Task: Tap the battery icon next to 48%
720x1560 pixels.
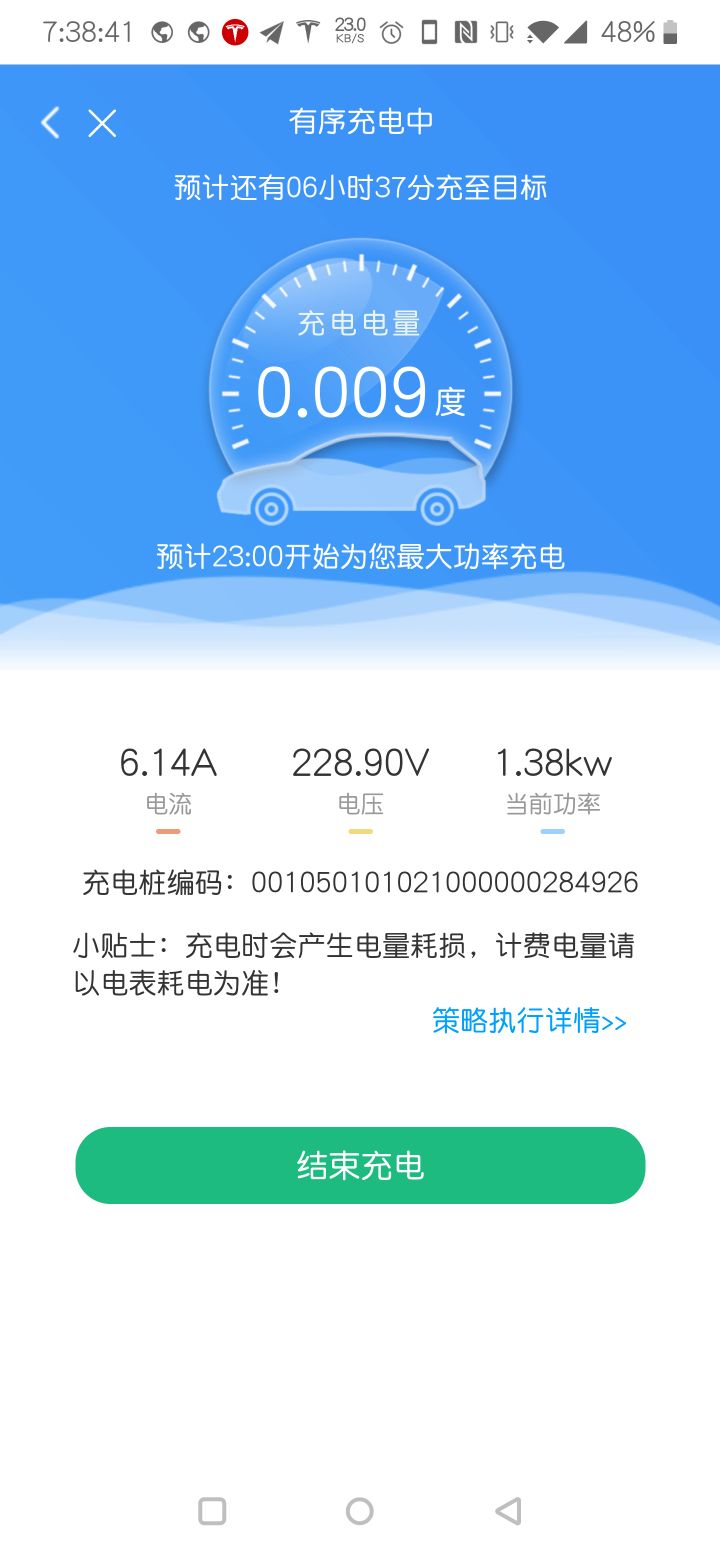Action: [x=668, y=31]
